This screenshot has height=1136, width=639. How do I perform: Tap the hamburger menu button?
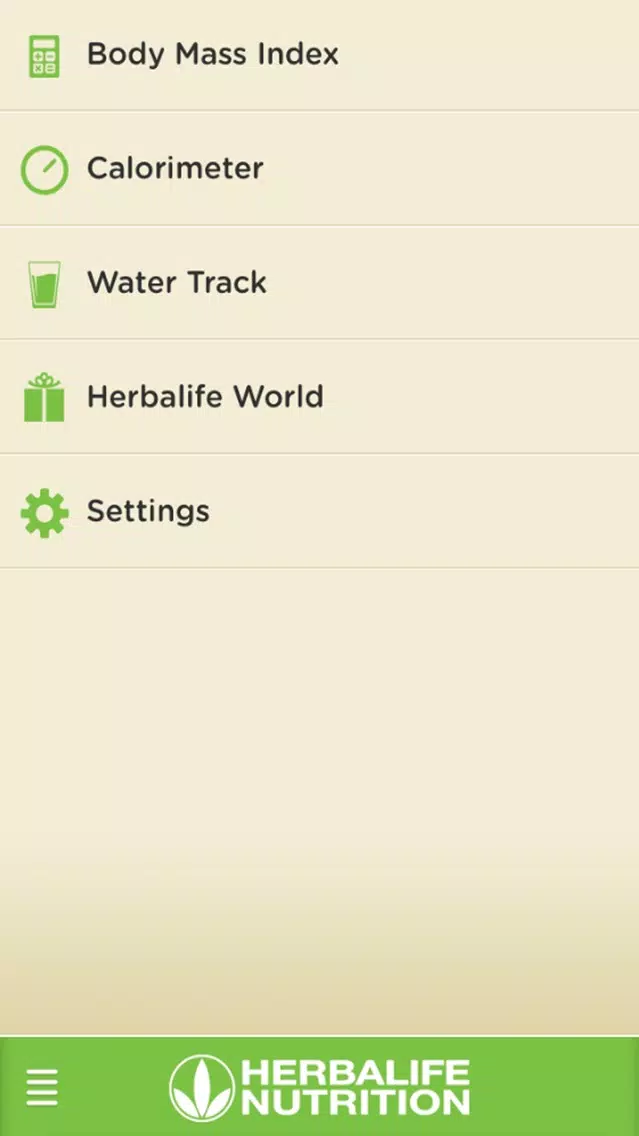click(x=42, y=1087)
